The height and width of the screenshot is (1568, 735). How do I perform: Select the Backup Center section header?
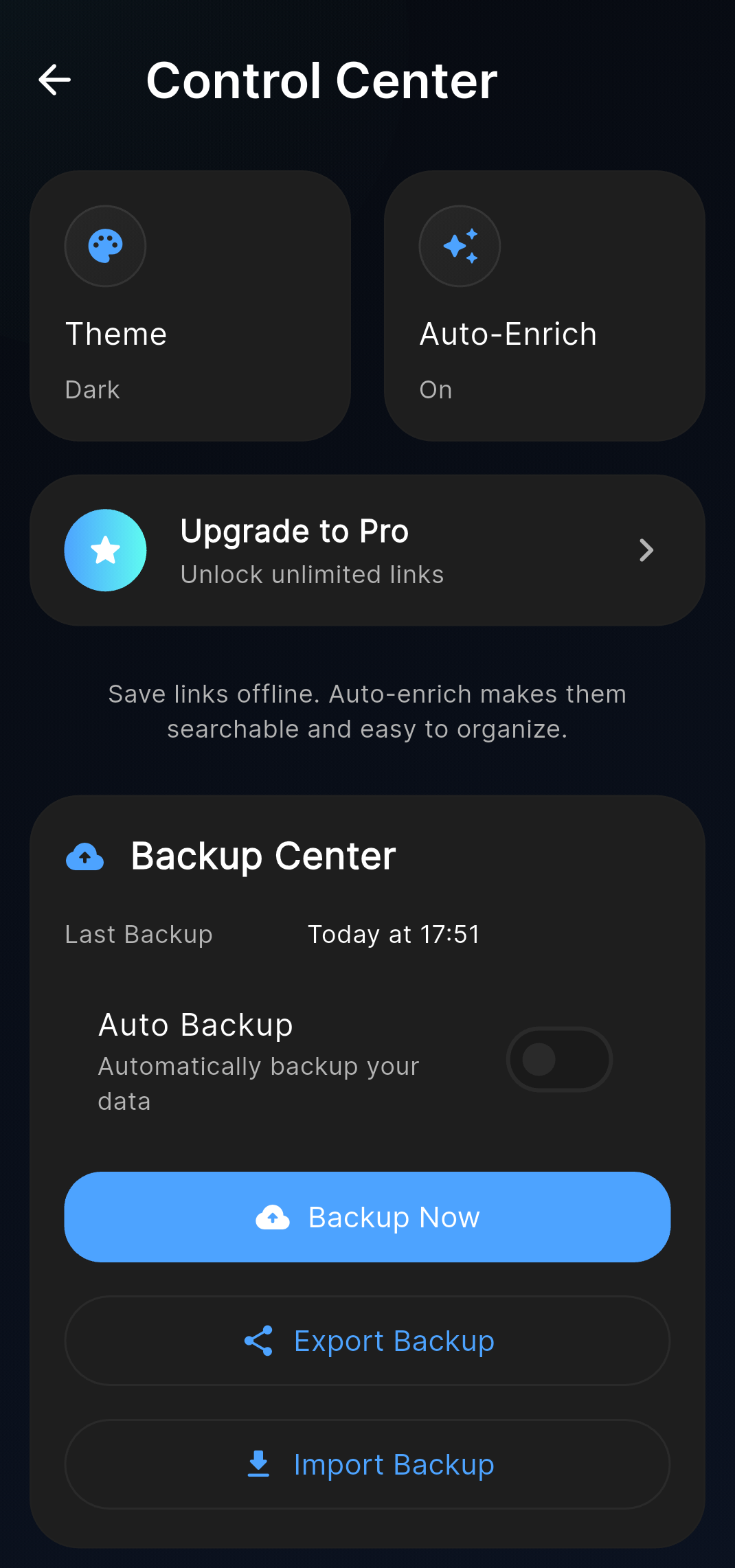263,855
